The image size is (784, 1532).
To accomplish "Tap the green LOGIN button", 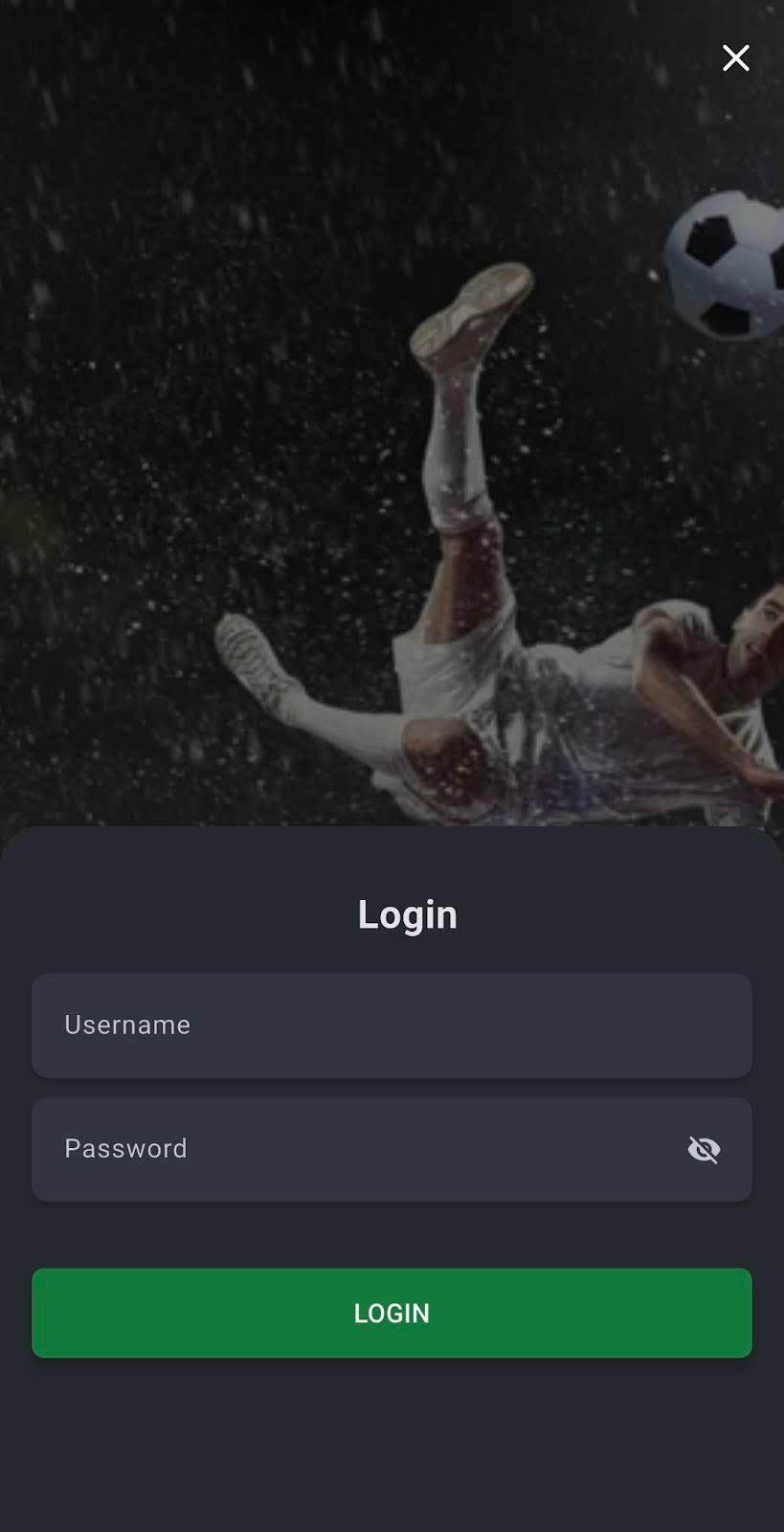I will click(392, 1313).
